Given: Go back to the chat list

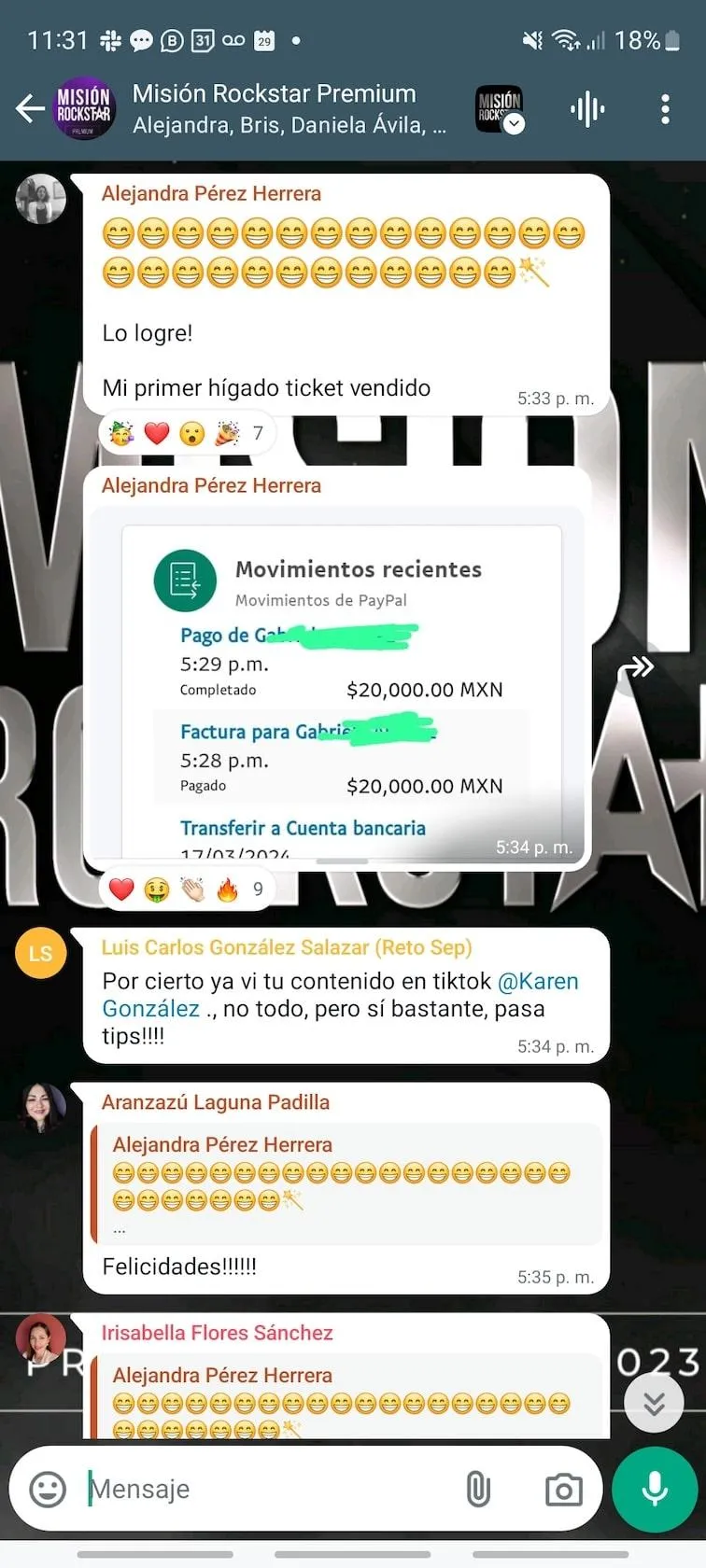Looking at the screenshot, I should (x=30, y=109).
